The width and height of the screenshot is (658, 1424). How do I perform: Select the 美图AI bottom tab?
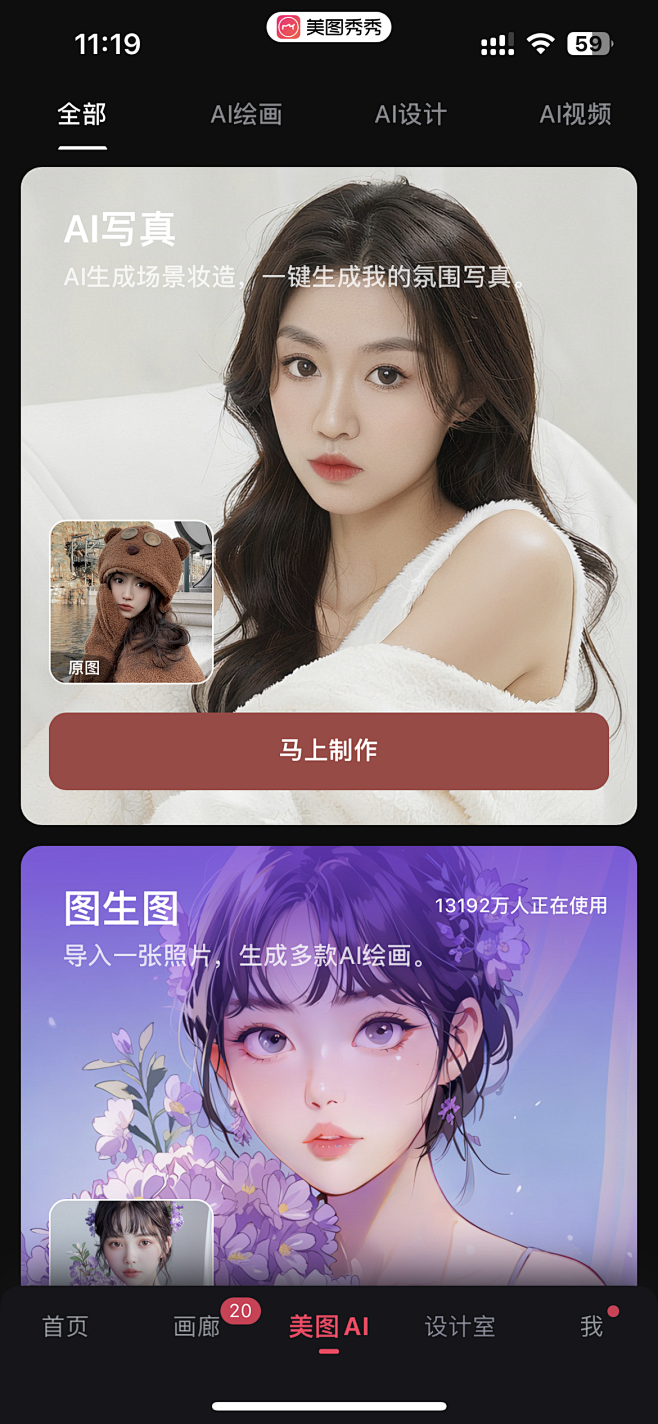(329, 1327)
